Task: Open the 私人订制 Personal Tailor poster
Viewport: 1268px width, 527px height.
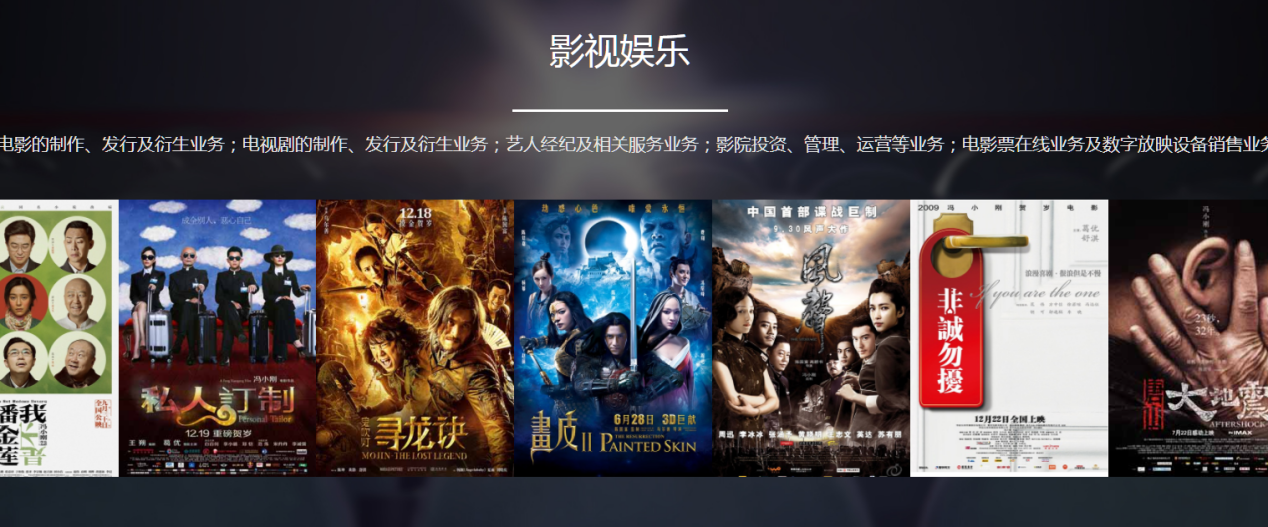Action: tap(217, 338)
